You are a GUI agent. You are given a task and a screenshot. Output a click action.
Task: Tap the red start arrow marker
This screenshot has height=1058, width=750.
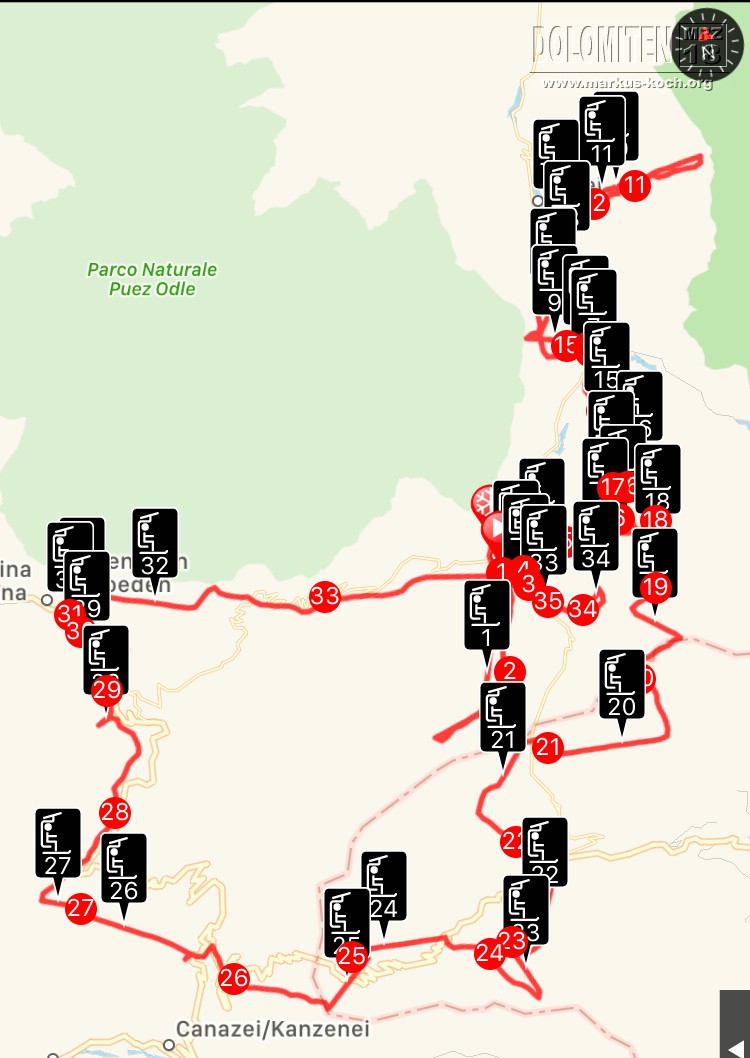tap(495, 526)
